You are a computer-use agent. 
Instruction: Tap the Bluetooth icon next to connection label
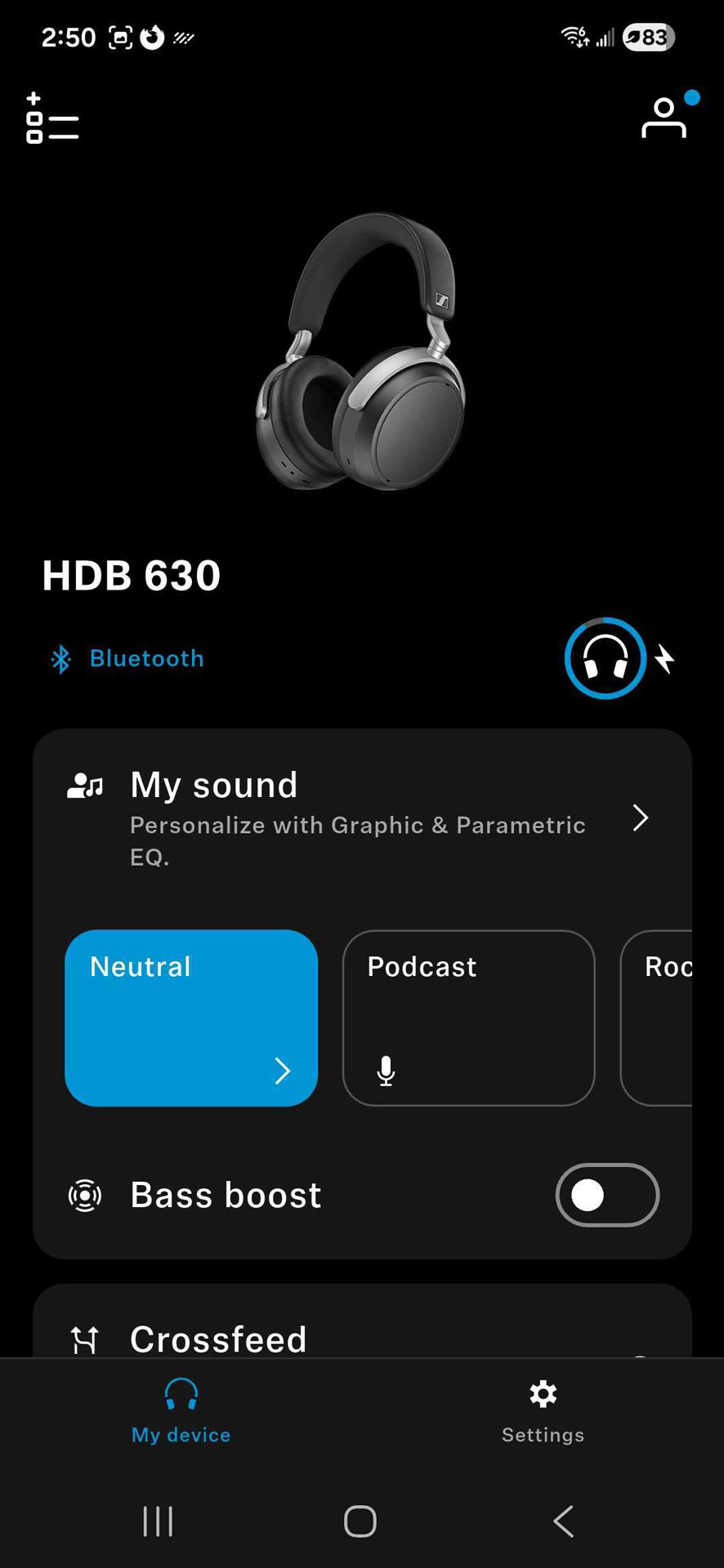coord(61,658)
